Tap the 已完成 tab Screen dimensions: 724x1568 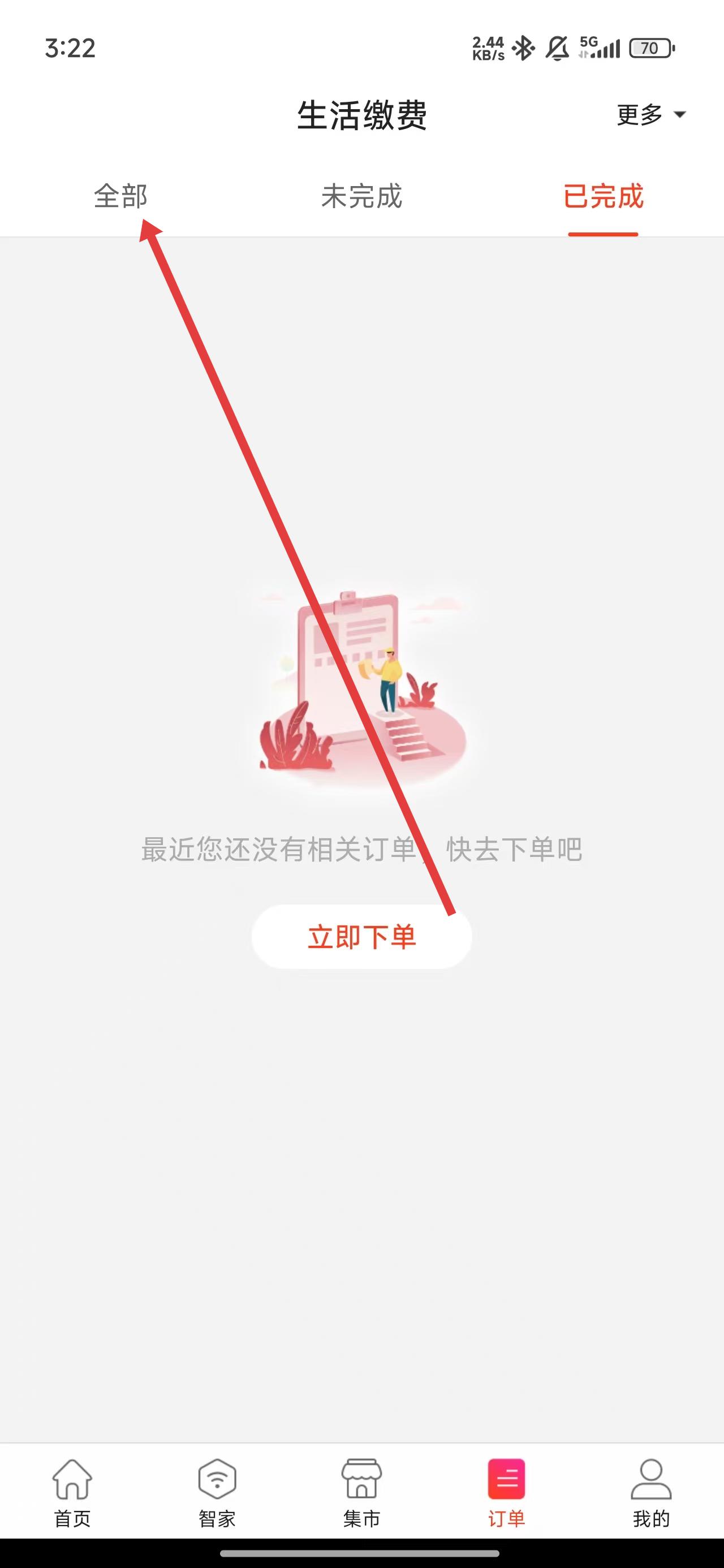[x=603, y=197]
